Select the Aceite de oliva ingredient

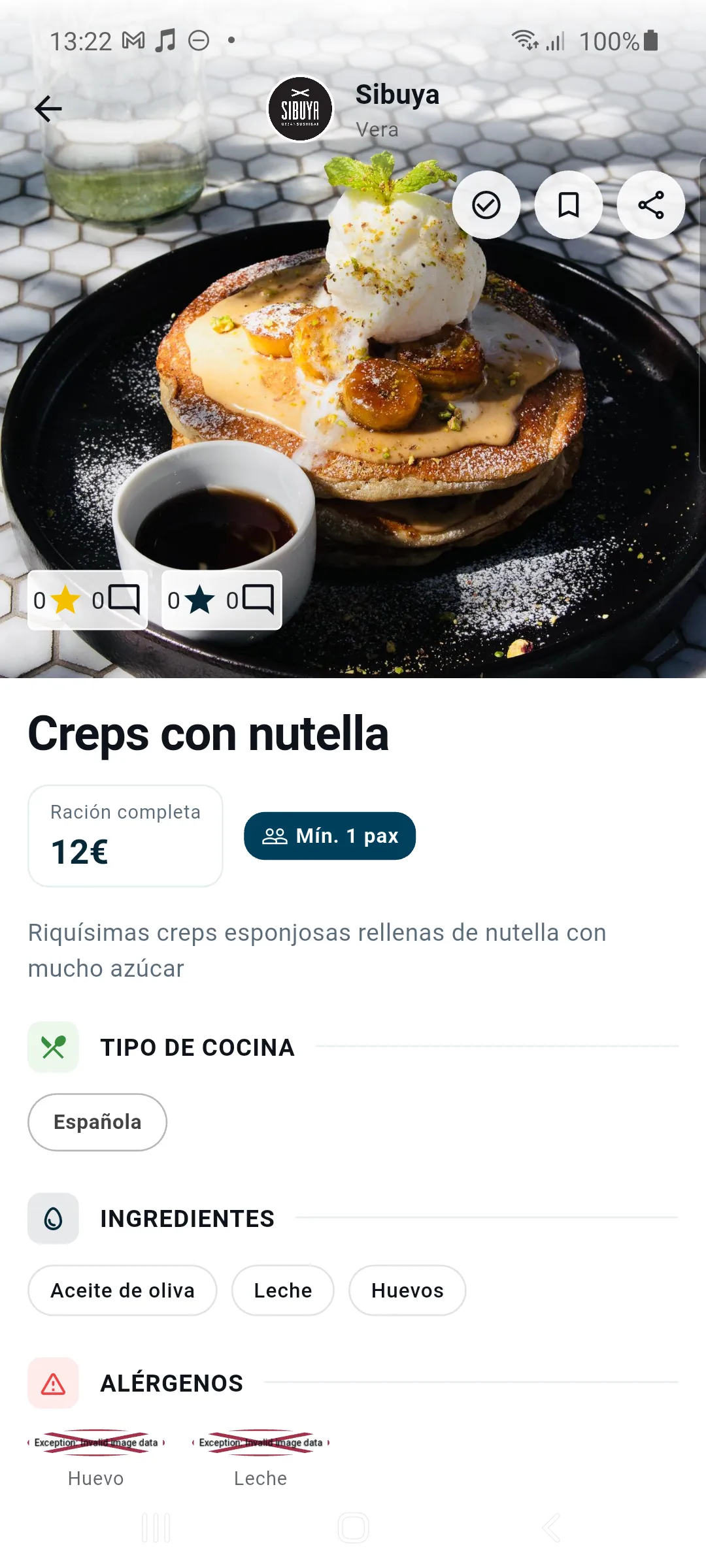tap(122, 1290)
